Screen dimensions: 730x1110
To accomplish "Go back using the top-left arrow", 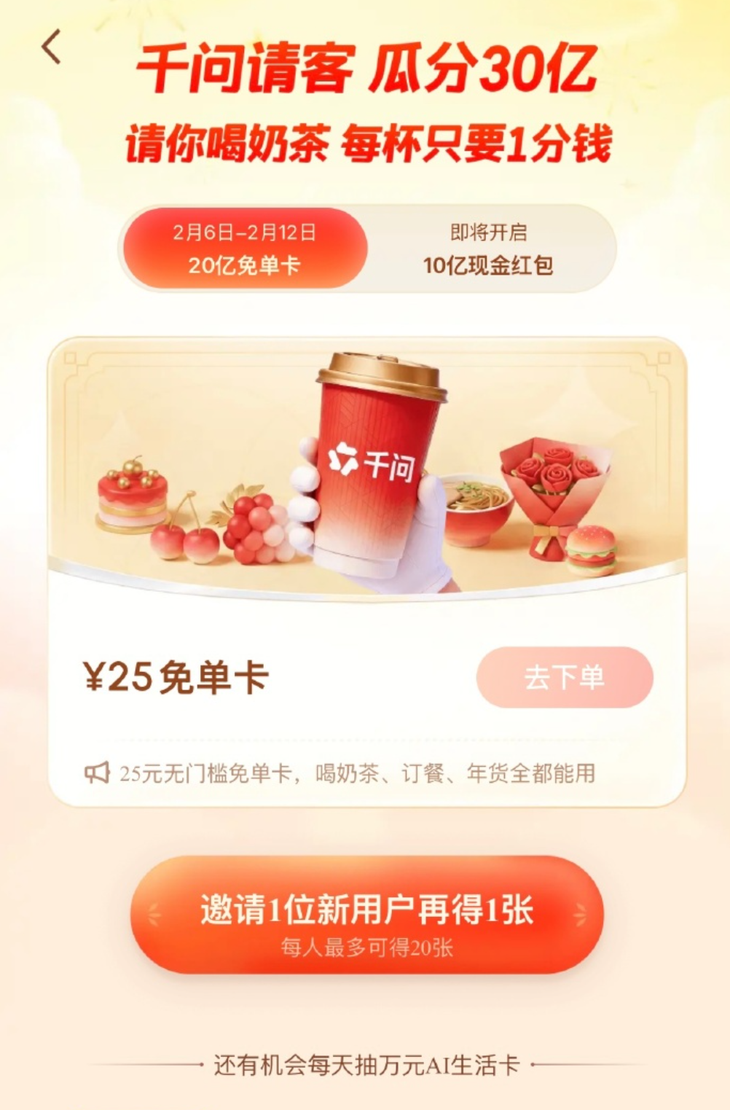I will pos(52,47).
